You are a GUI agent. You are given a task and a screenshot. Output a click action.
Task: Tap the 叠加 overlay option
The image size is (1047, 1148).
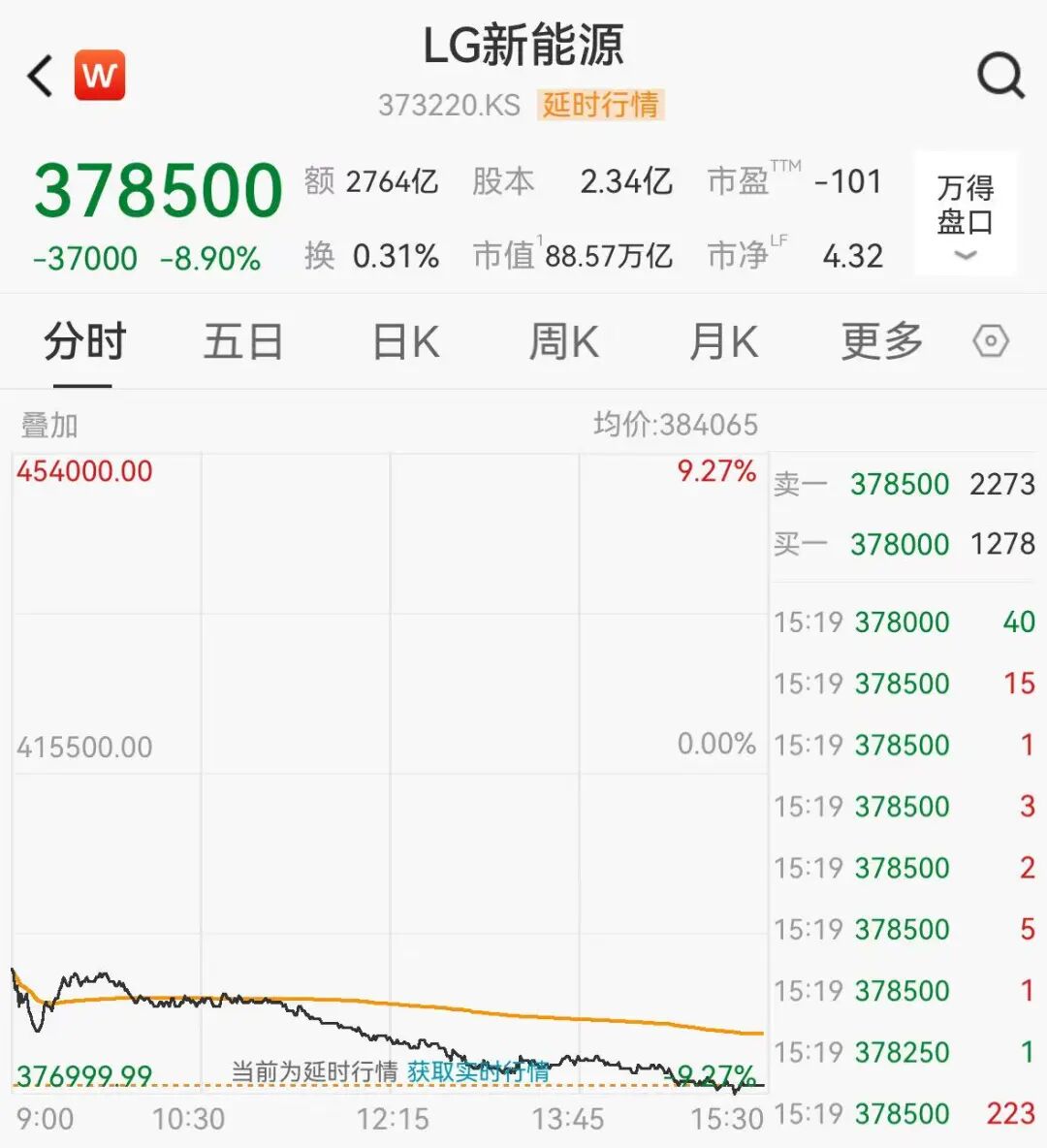pos(49,425)
